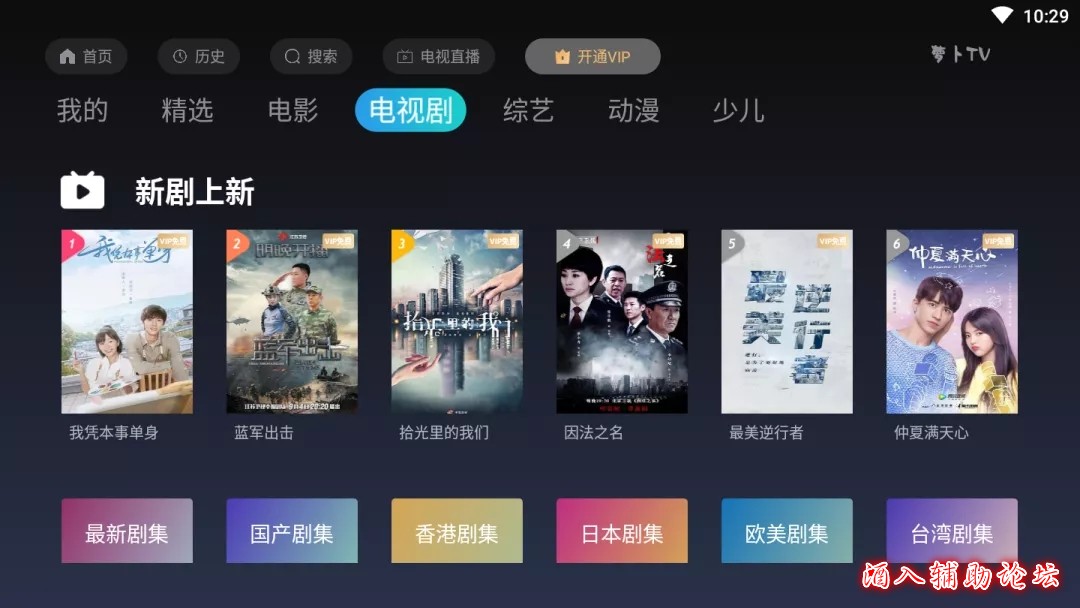Open the show 拾光里的我们
Viewport: 1080px width, 608px height.
[457, 322]
